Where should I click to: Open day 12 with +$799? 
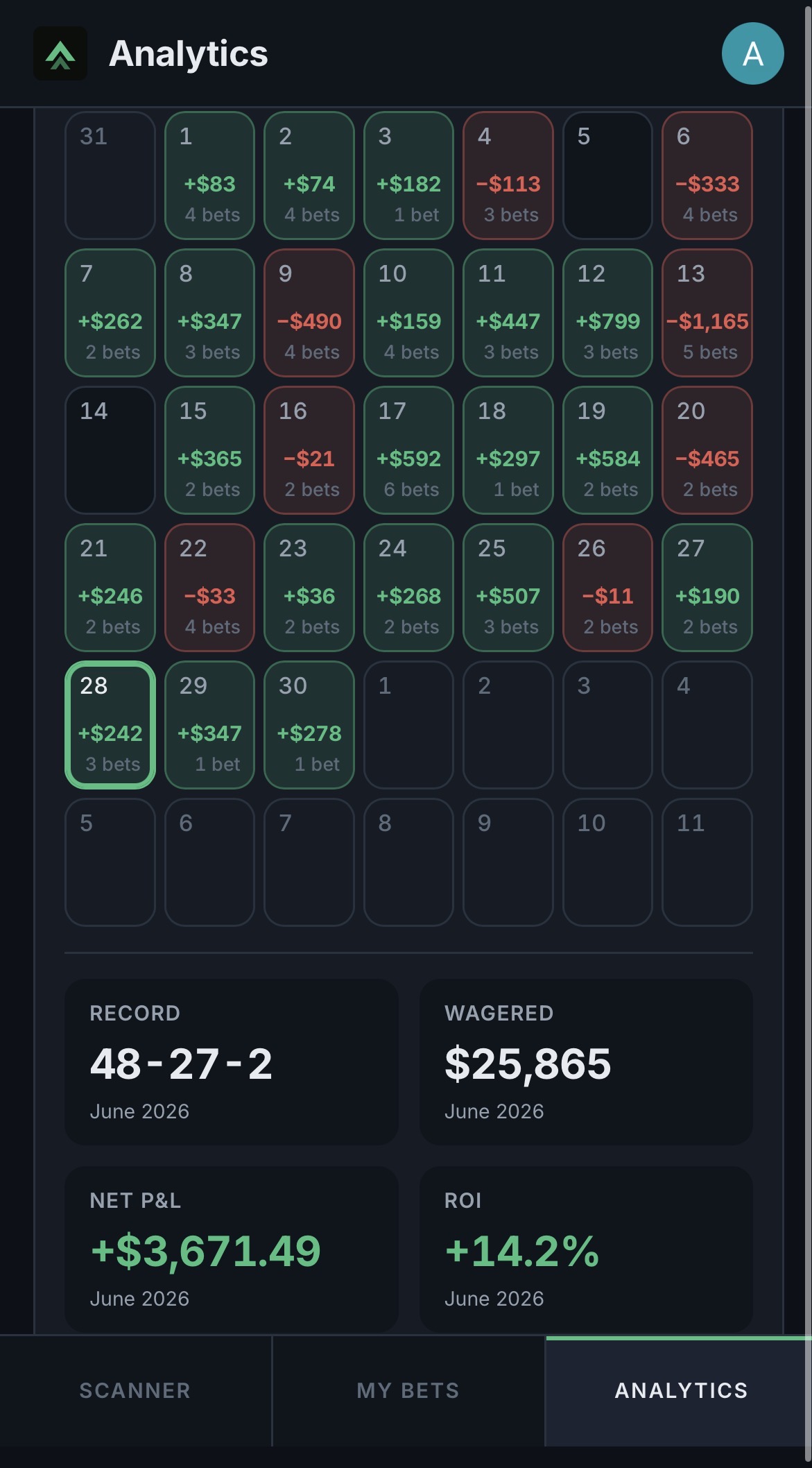click(607, 313)
